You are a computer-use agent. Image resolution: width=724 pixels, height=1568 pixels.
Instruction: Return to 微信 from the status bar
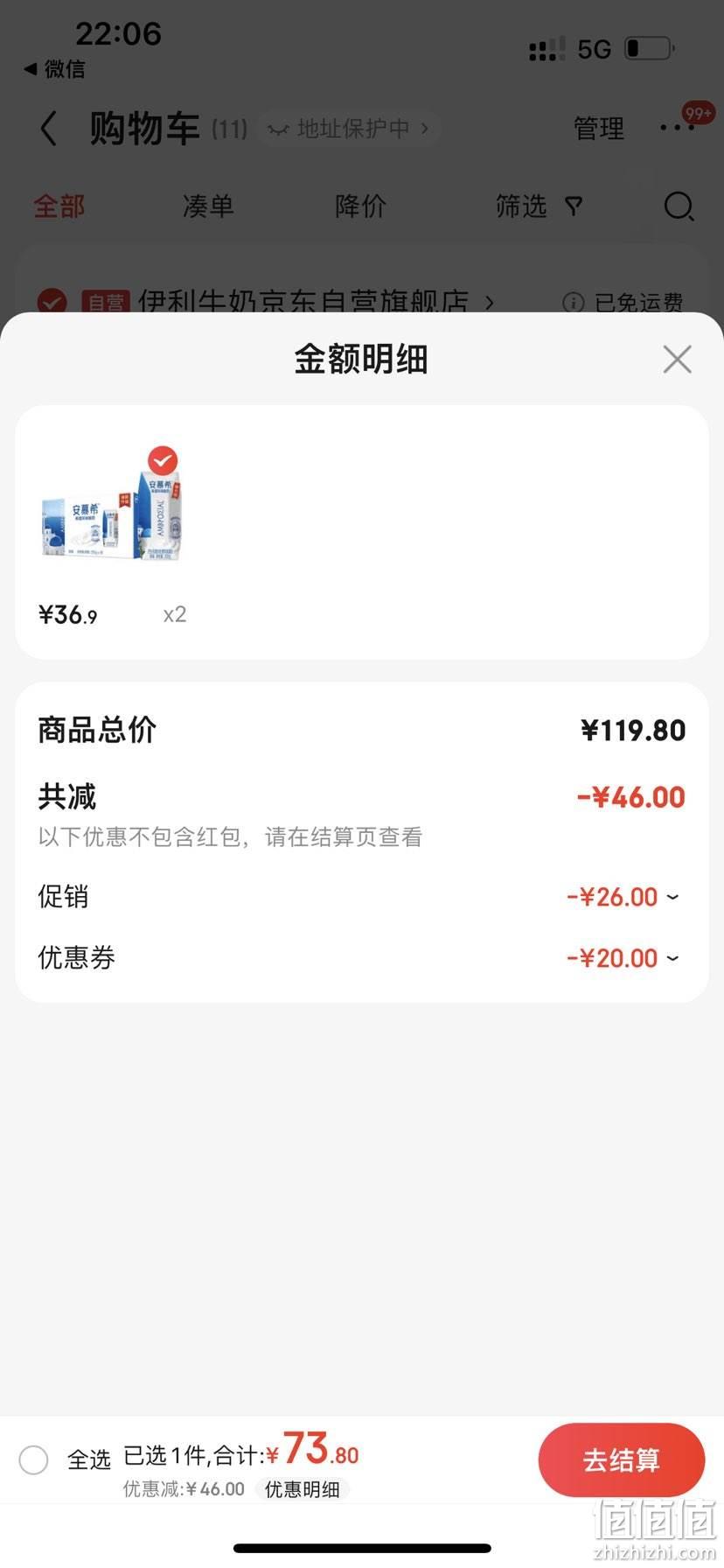(54, 69)
